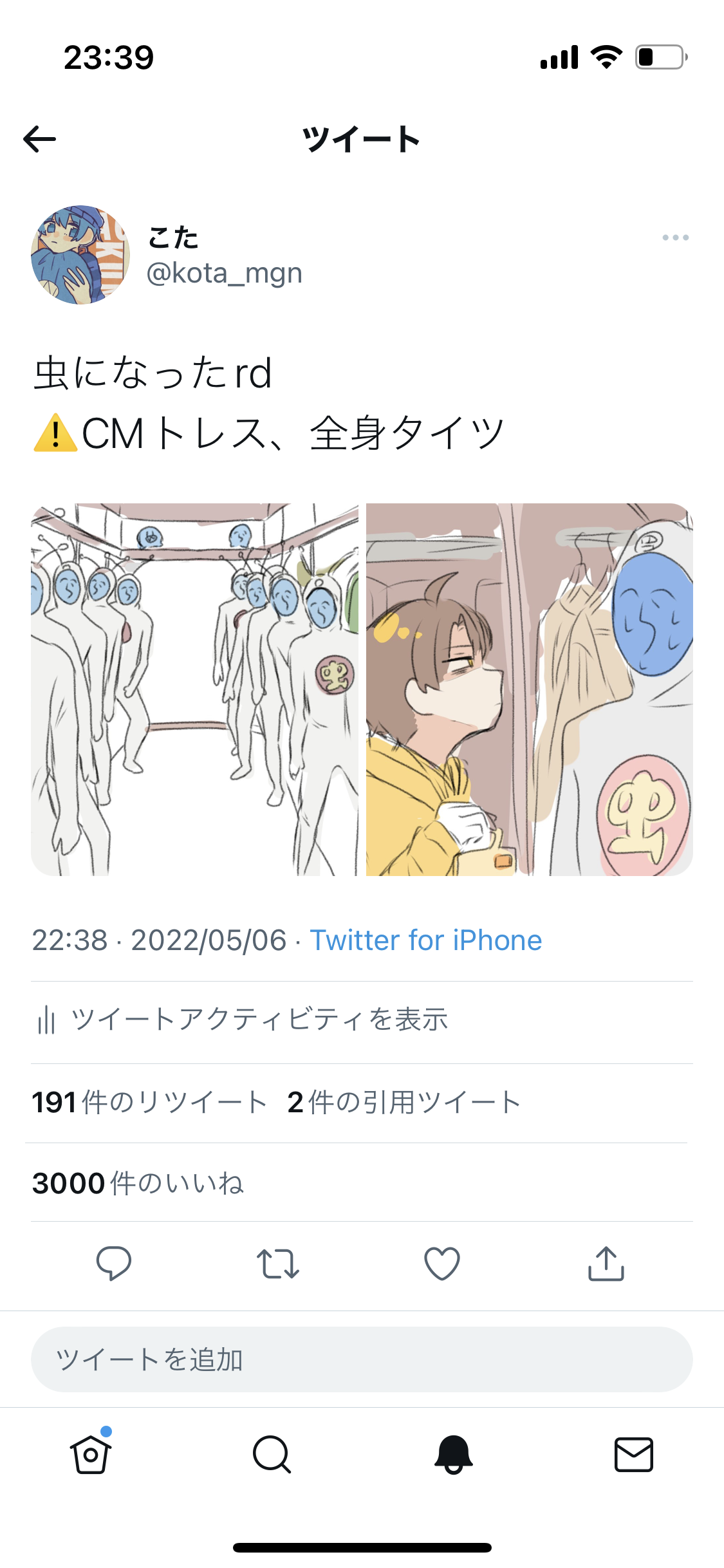
Task: Show the 2 quote tweets
Action: pos(404,1102)
